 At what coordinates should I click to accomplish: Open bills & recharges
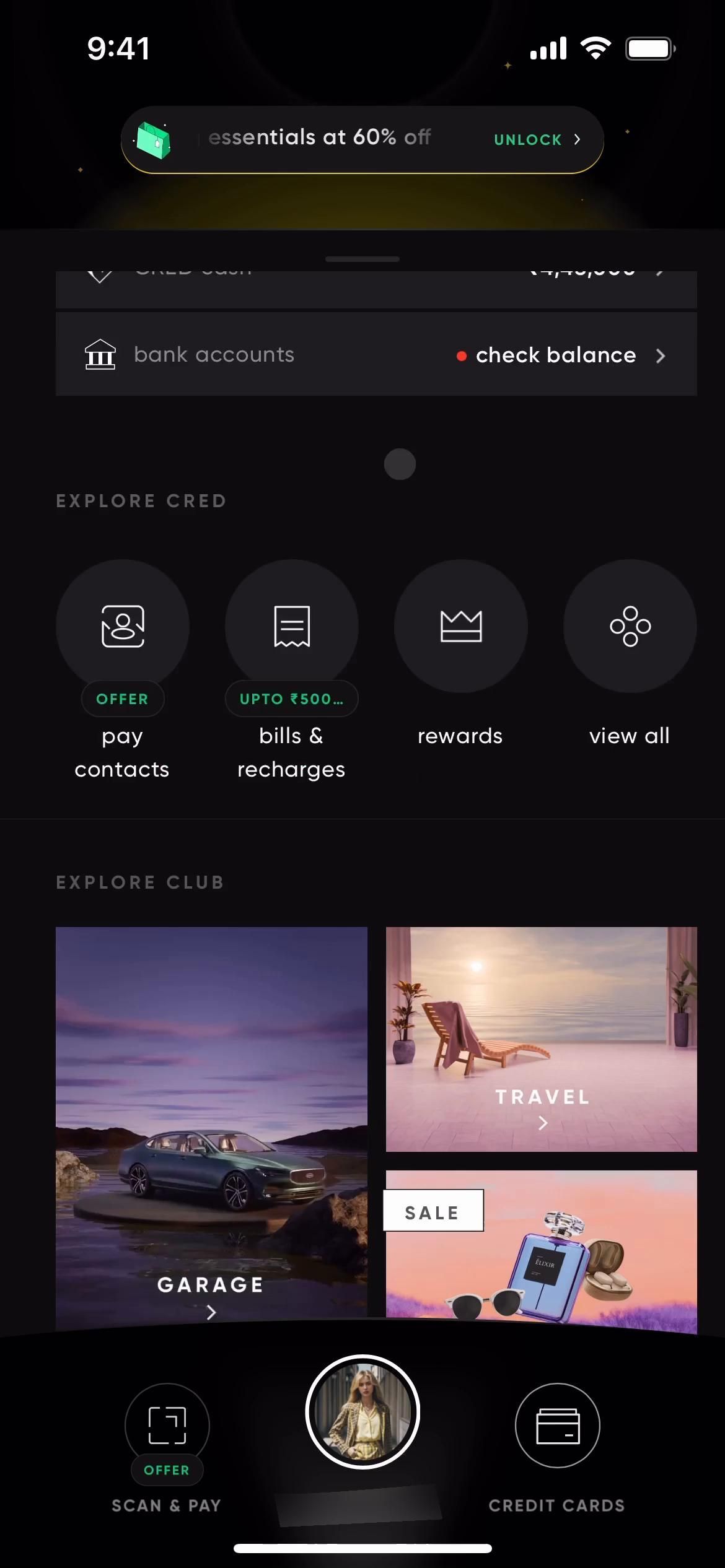(x=292, y=627)
